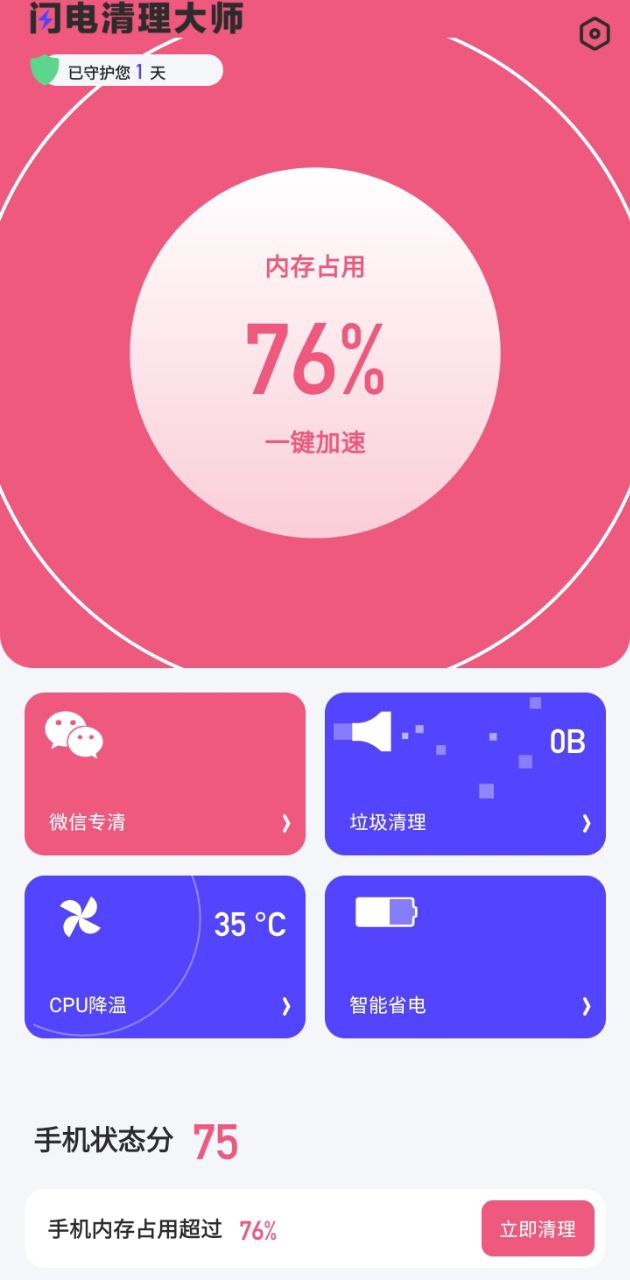This screenshot has height=1280, width=630.
Task: Open the 垃圾清理 card
Action: [x=465, y=773]
